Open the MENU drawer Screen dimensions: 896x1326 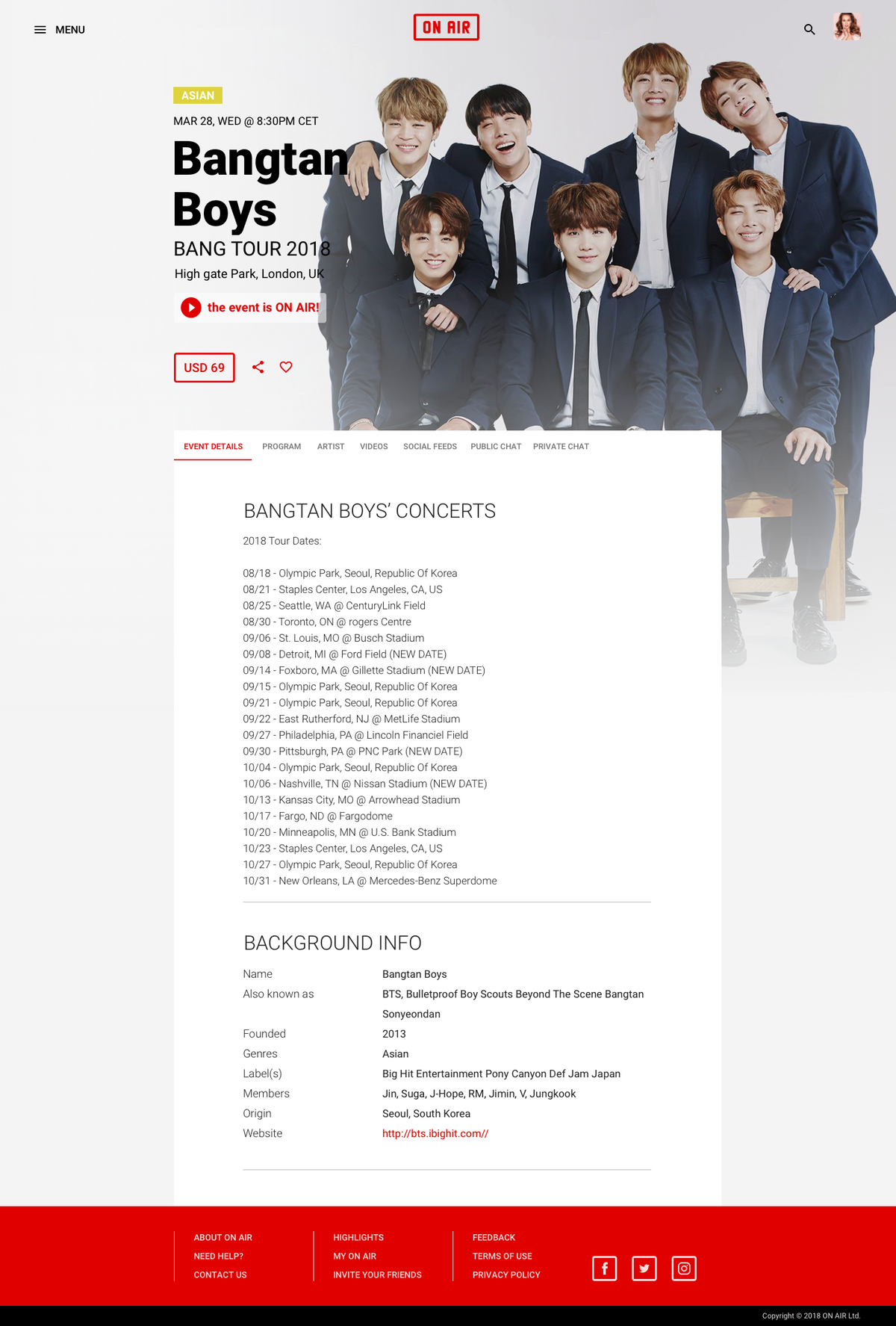click(x=59, y=30)
